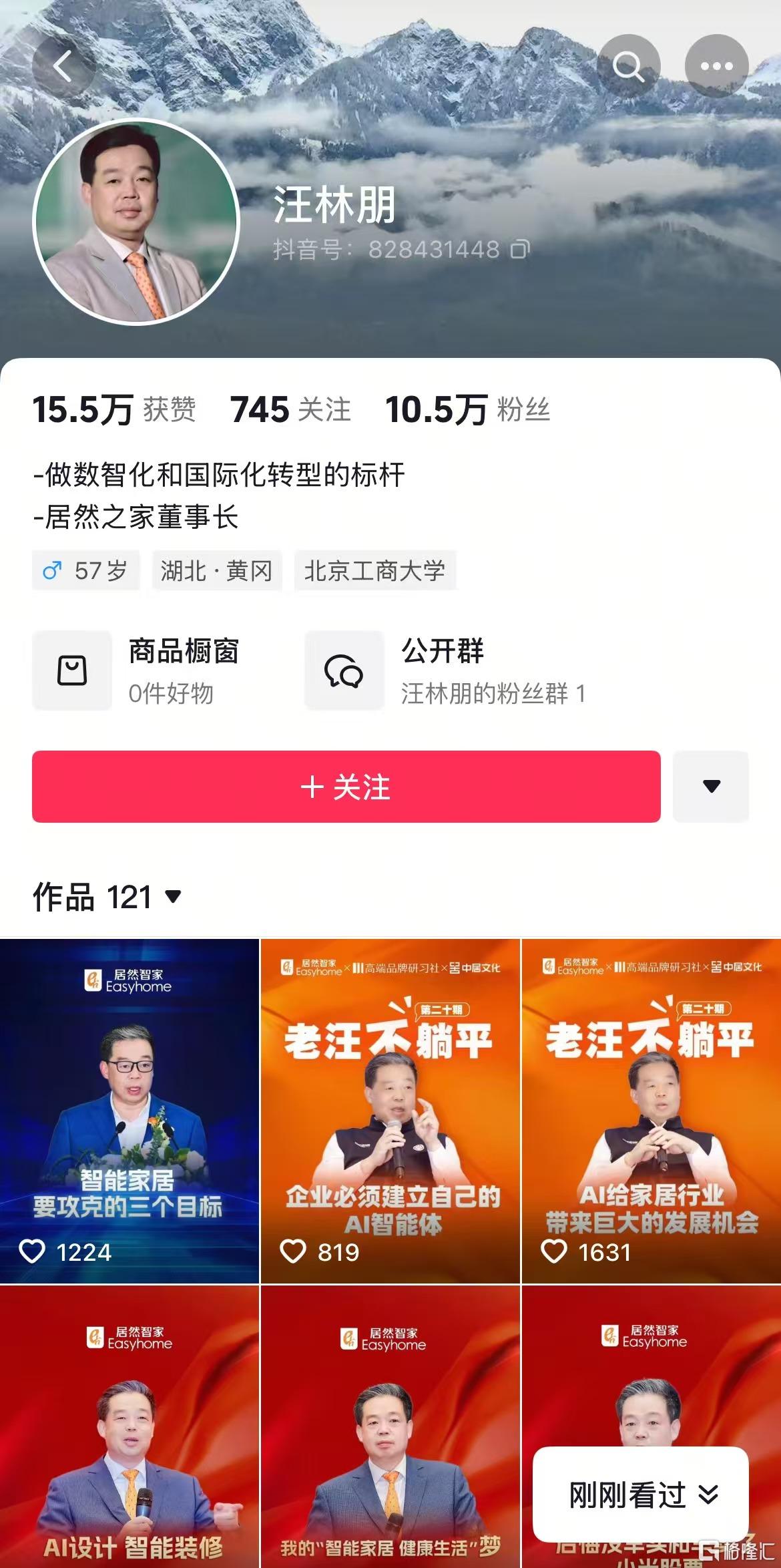Open video 企业必须建立自己的AI智能体
The height and width of the screenshot is (1568, 781).
[x=390, y=1111]
